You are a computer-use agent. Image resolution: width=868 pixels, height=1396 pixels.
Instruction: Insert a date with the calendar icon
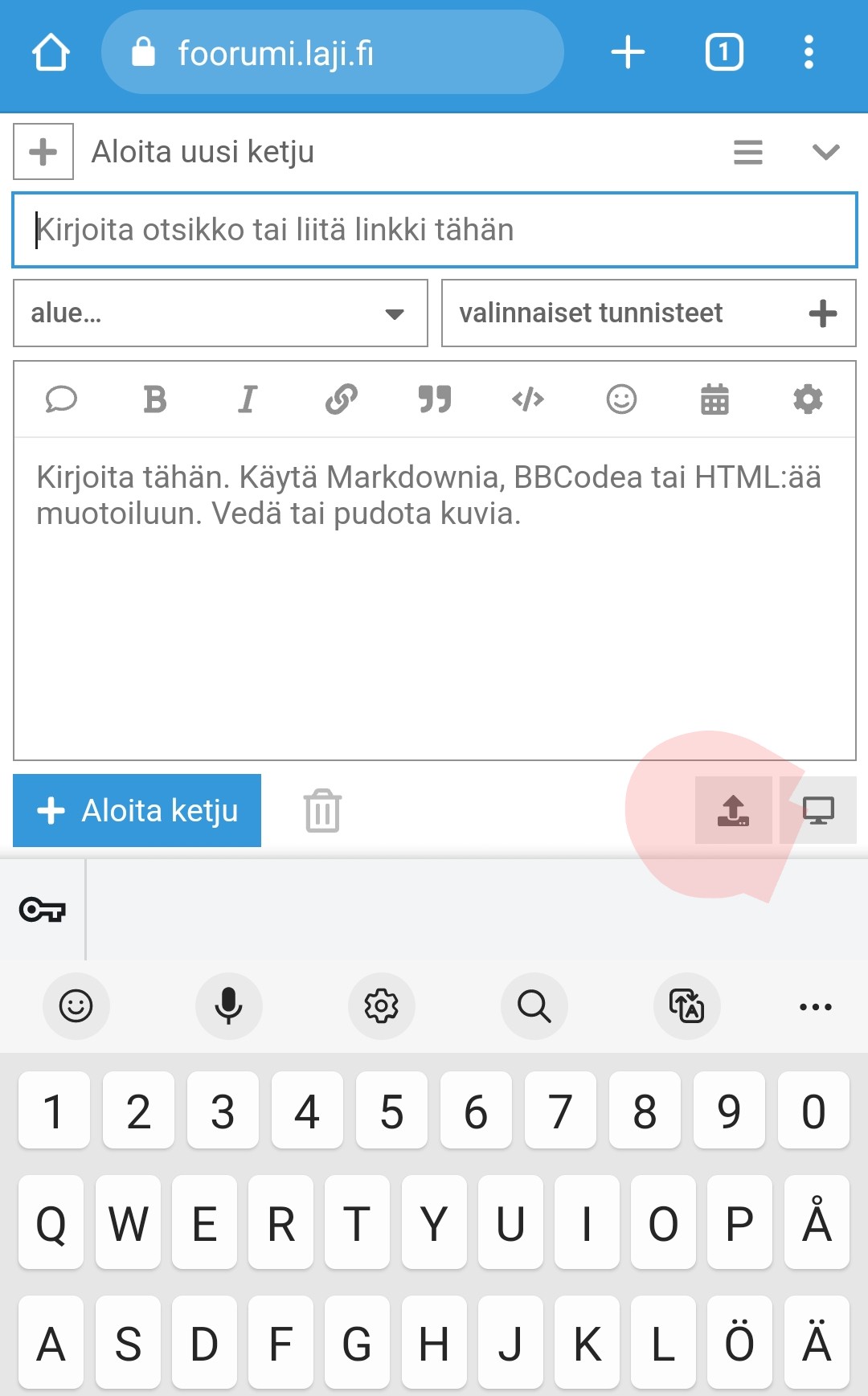click(x=714, y=399)
